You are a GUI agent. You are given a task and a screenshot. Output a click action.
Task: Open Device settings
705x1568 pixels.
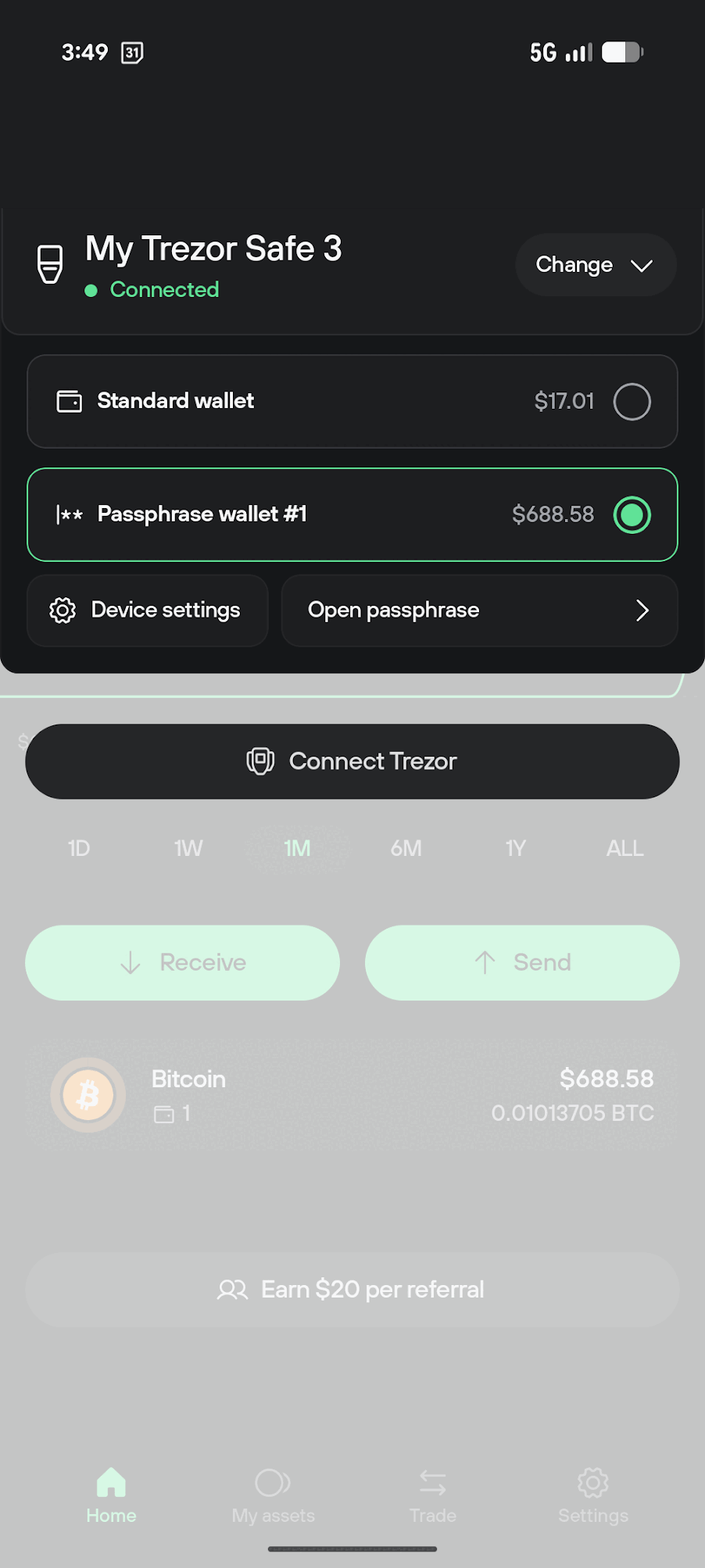147,610
